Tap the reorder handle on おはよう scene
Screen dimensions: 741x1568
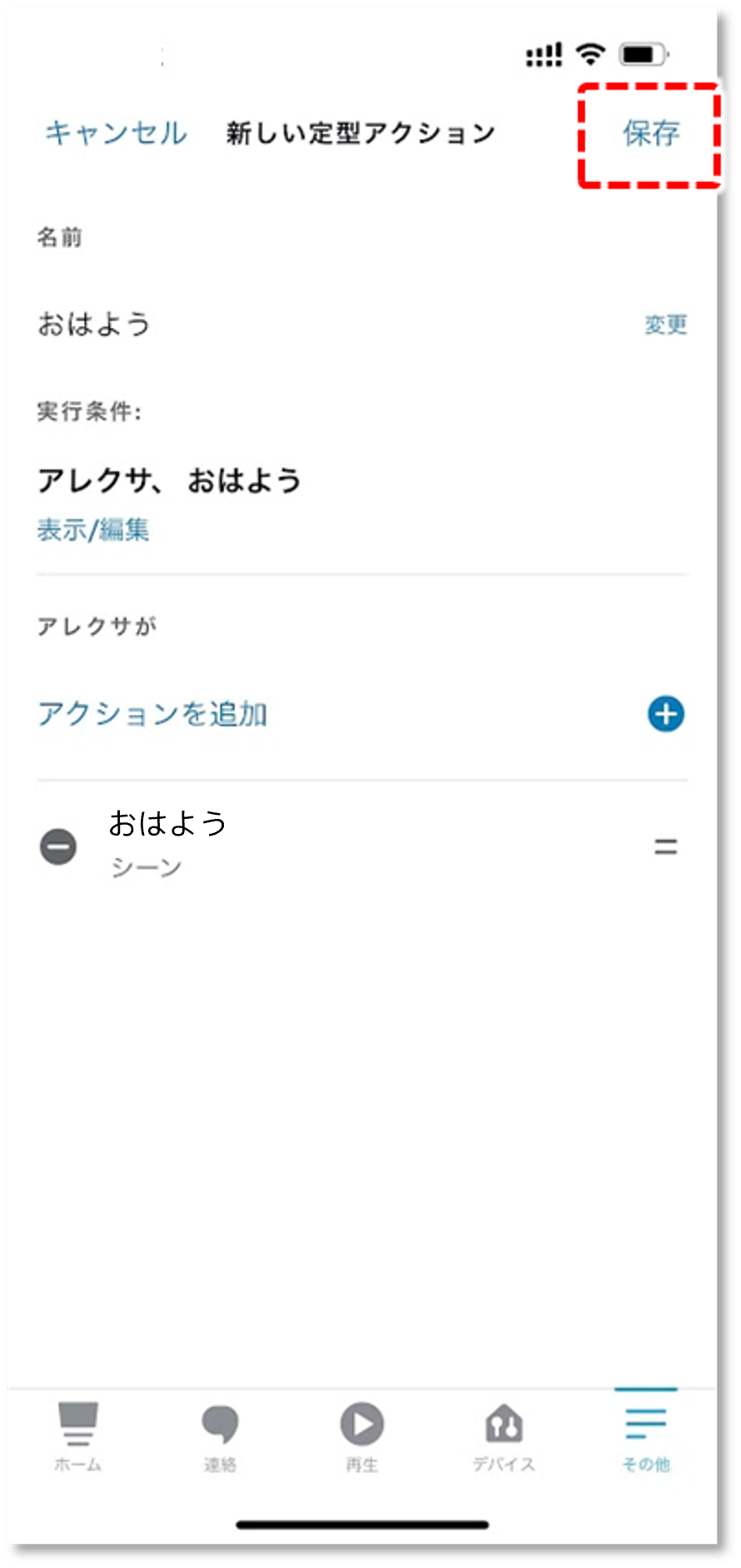tap(665, 847)
